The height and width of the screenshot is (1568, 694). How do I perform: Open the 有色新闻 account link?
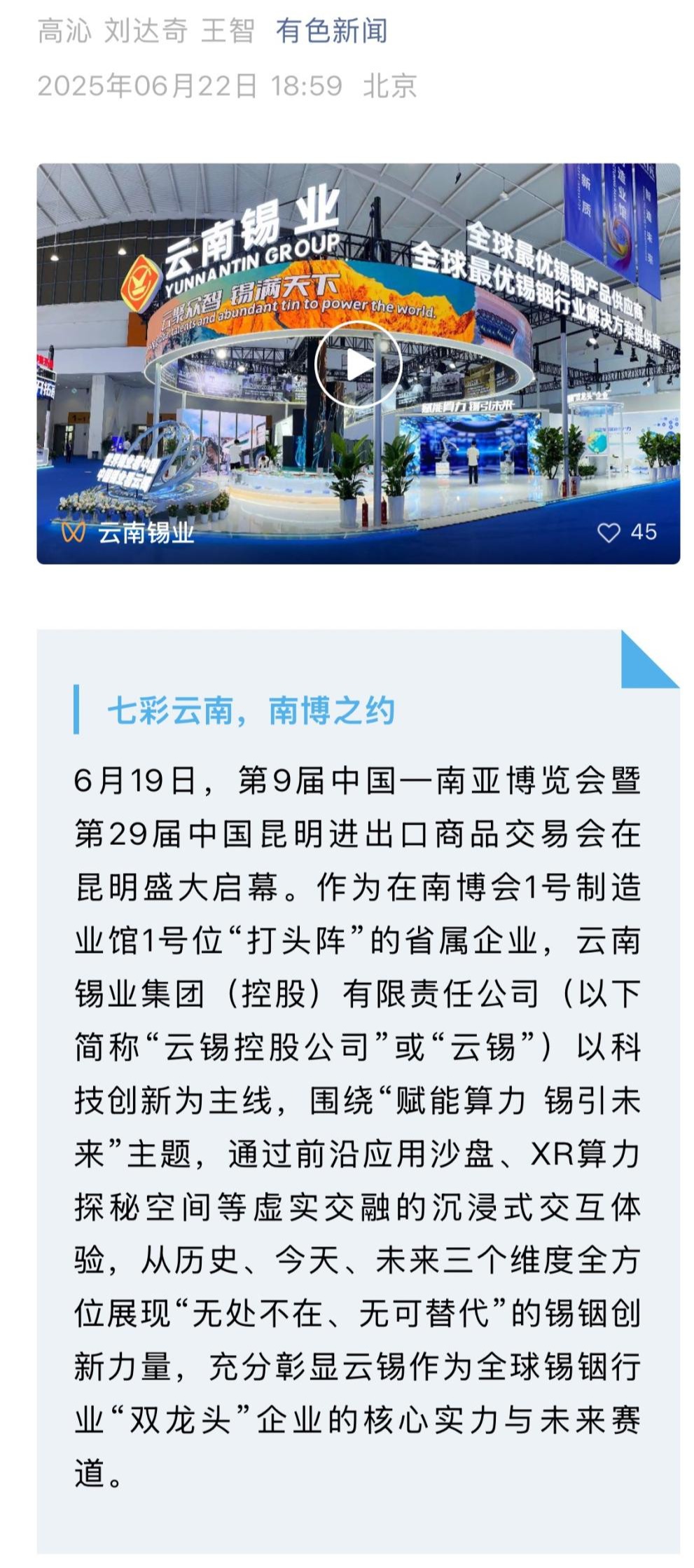331,31
